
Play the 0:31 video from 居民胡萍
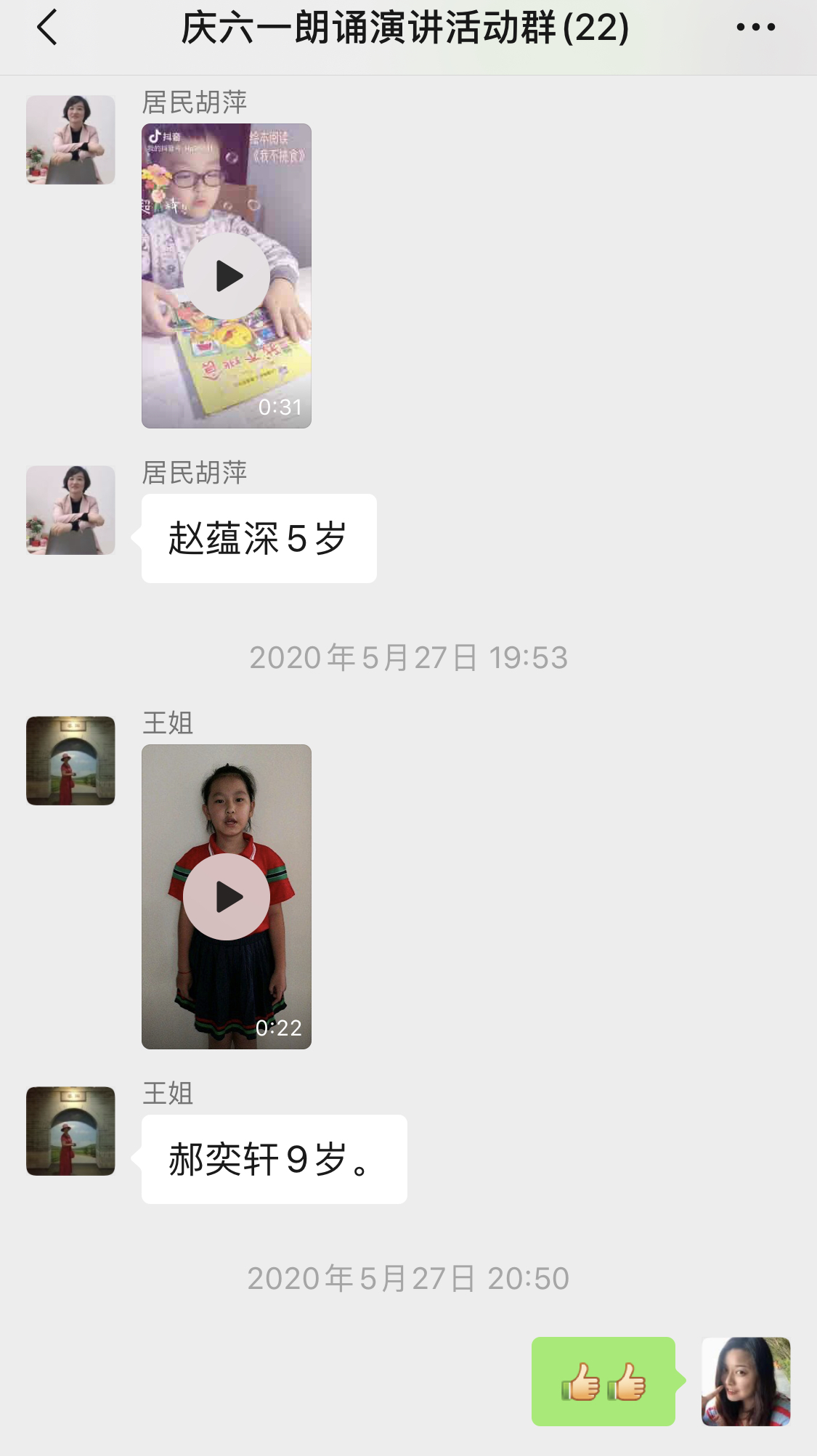pos(226,276)
